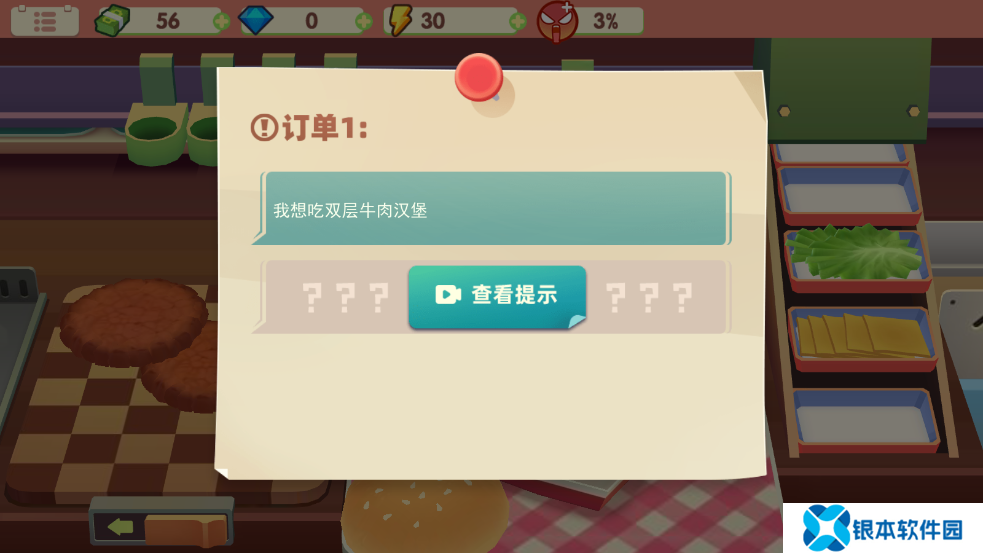Image resolution: width=983 pixels, height=553 pixels.
Task: Add more cash with the plus icon
Action: tap(221, 20)
